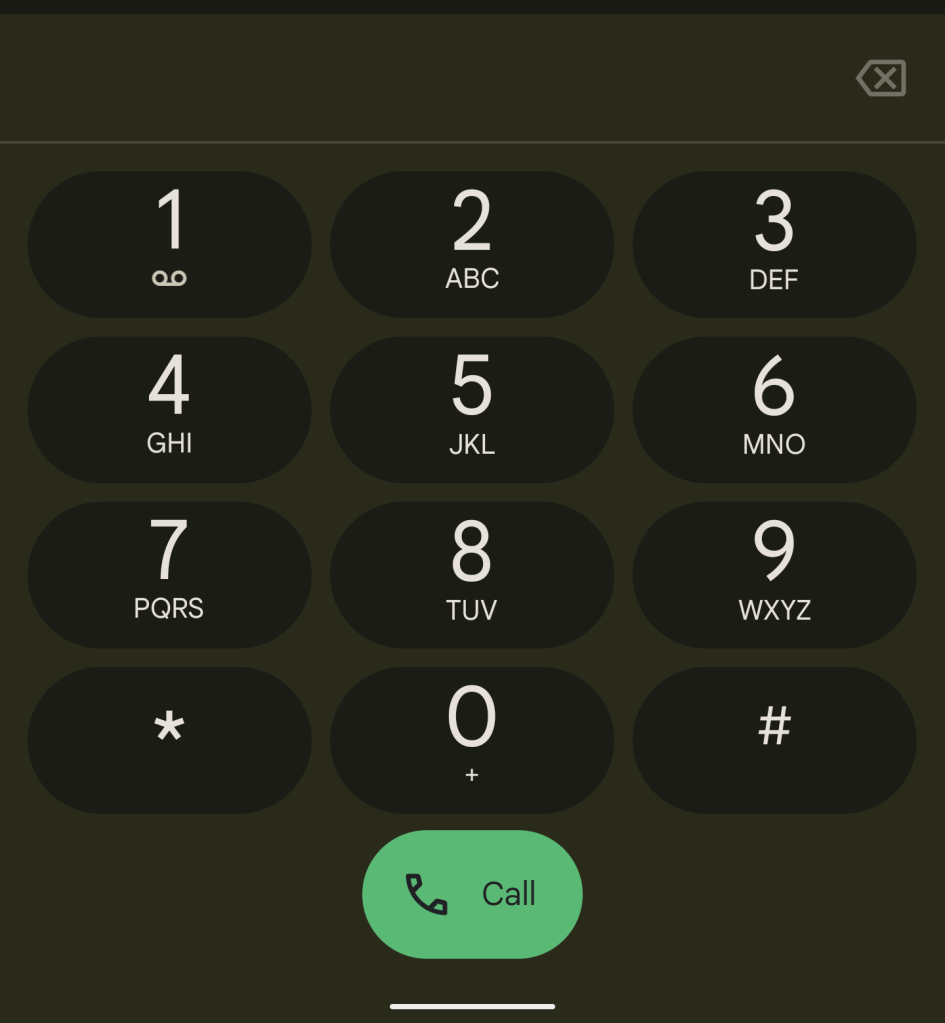Tap the 5 JKL key
Screen dimensions: 945x1023
[x=472, y=410]
